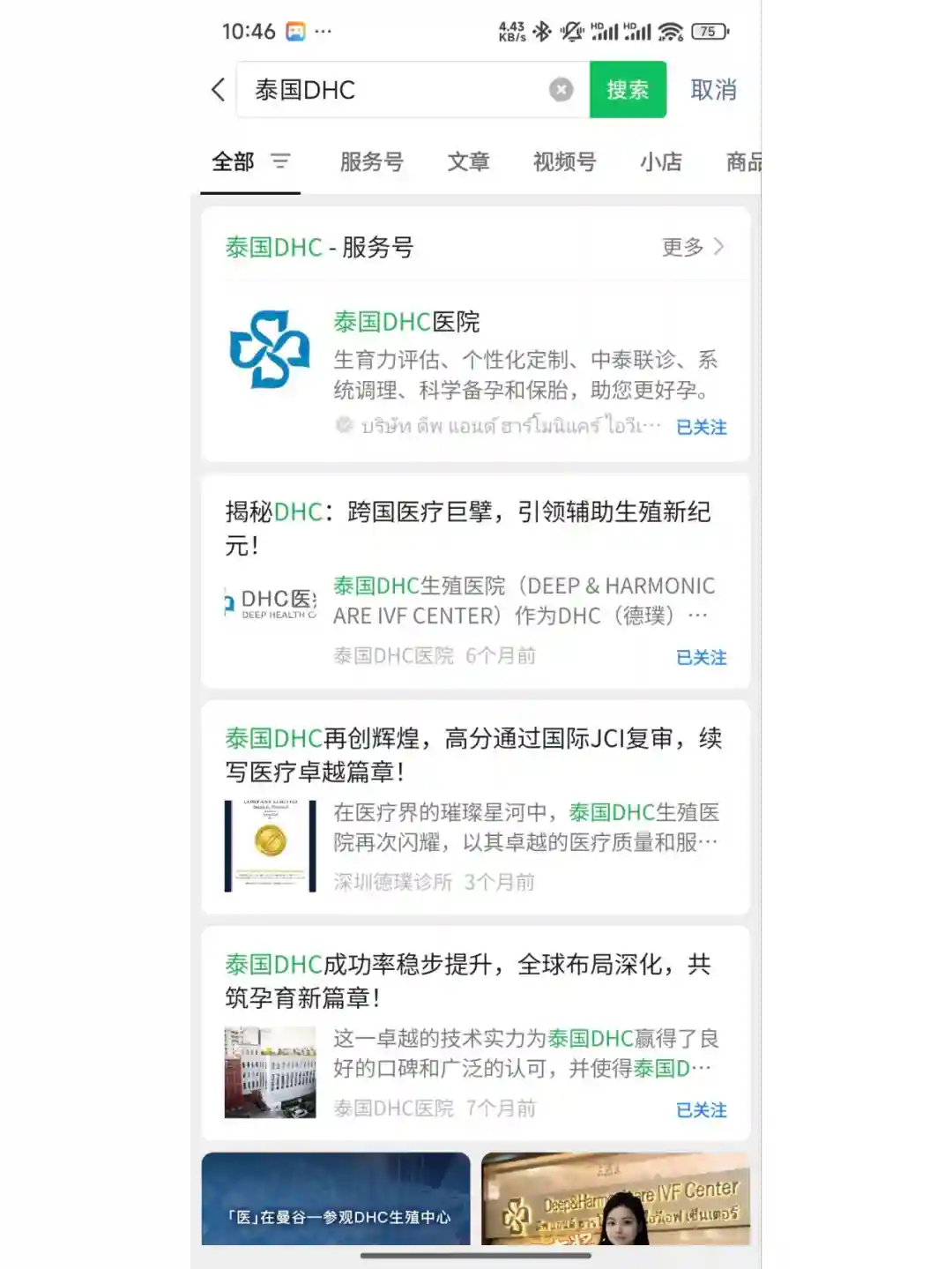Switch to the 文章 tab
This screenshot has width=952, height=1269.
tap(468, 162)
